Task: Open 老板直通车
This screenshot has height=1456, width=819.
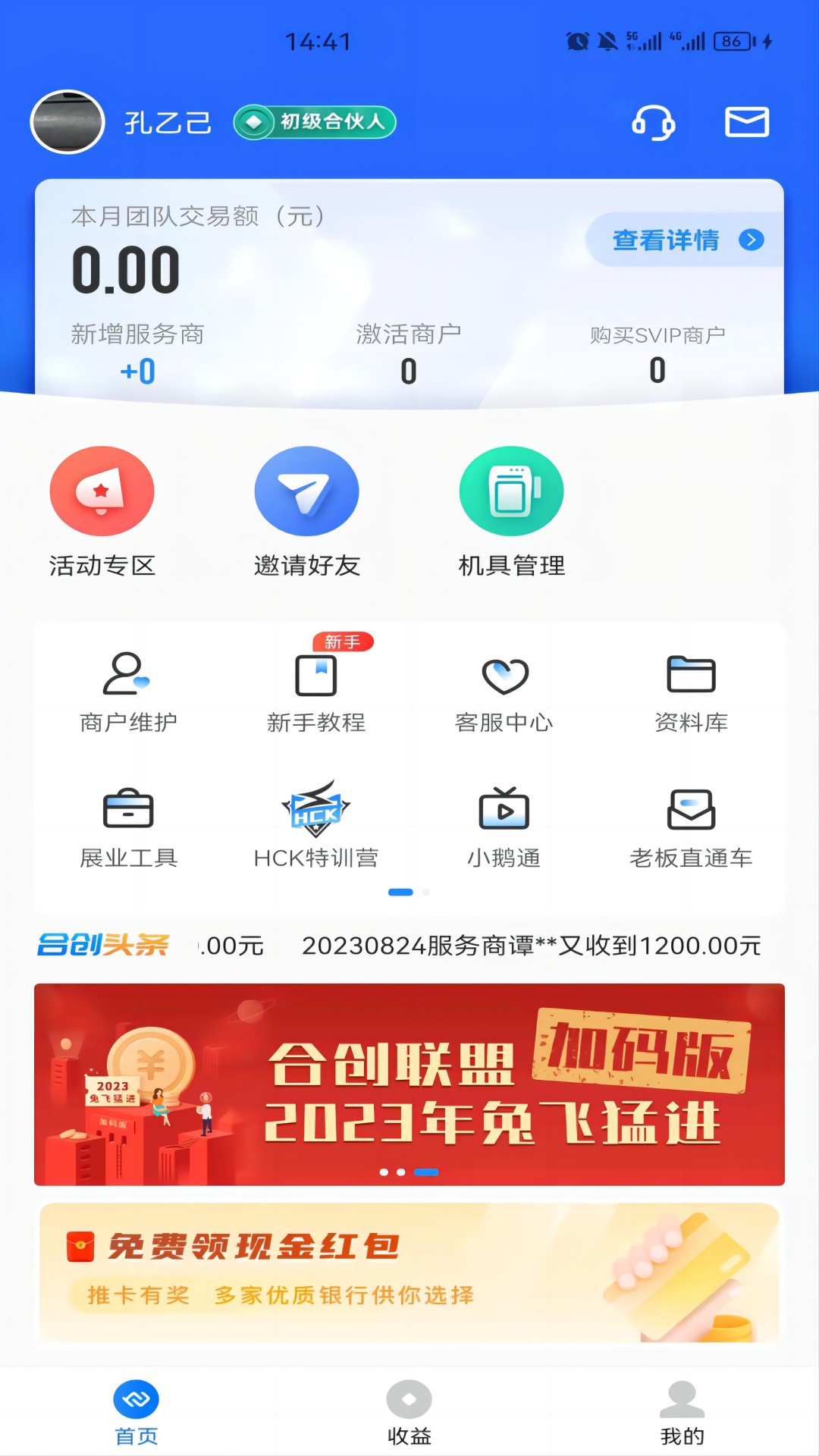Action: pos(691,827)
